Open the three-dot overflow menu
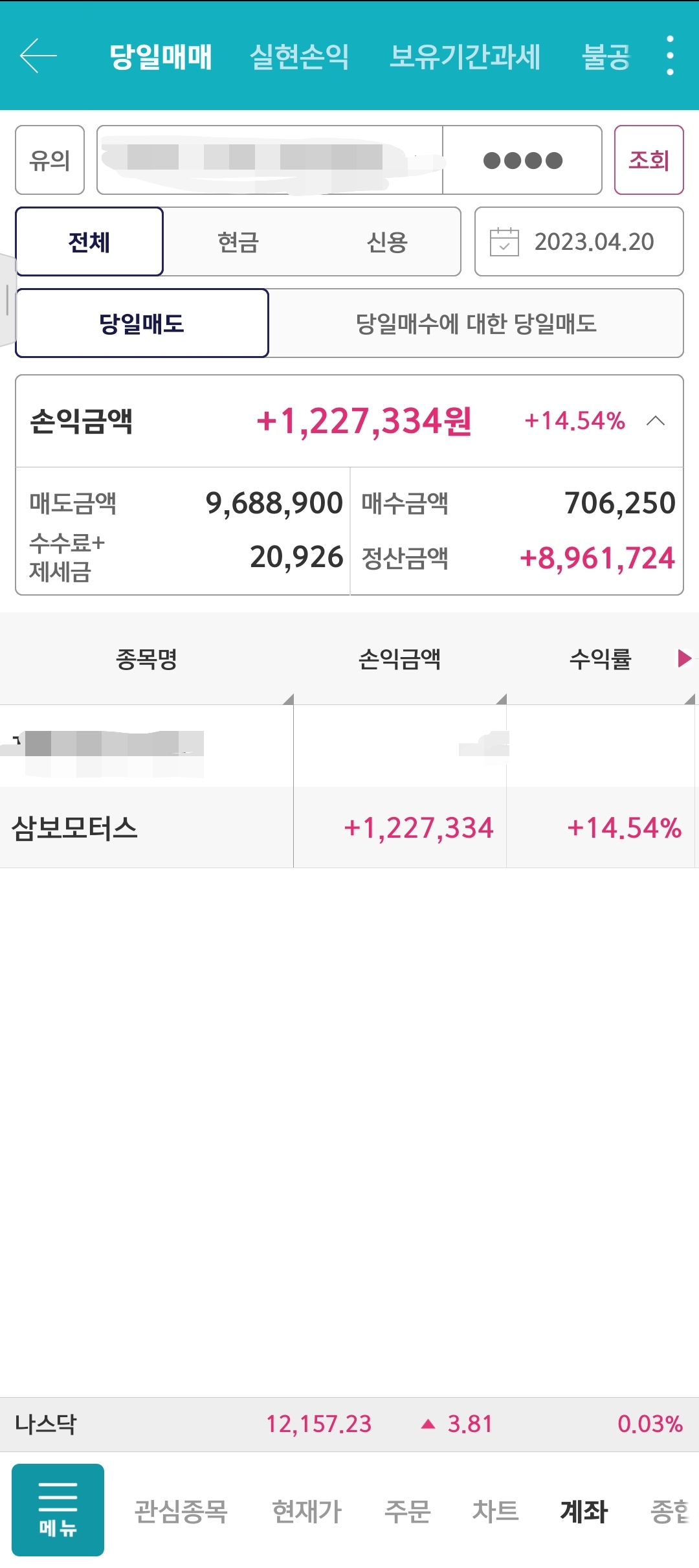 tap(670, 56)
